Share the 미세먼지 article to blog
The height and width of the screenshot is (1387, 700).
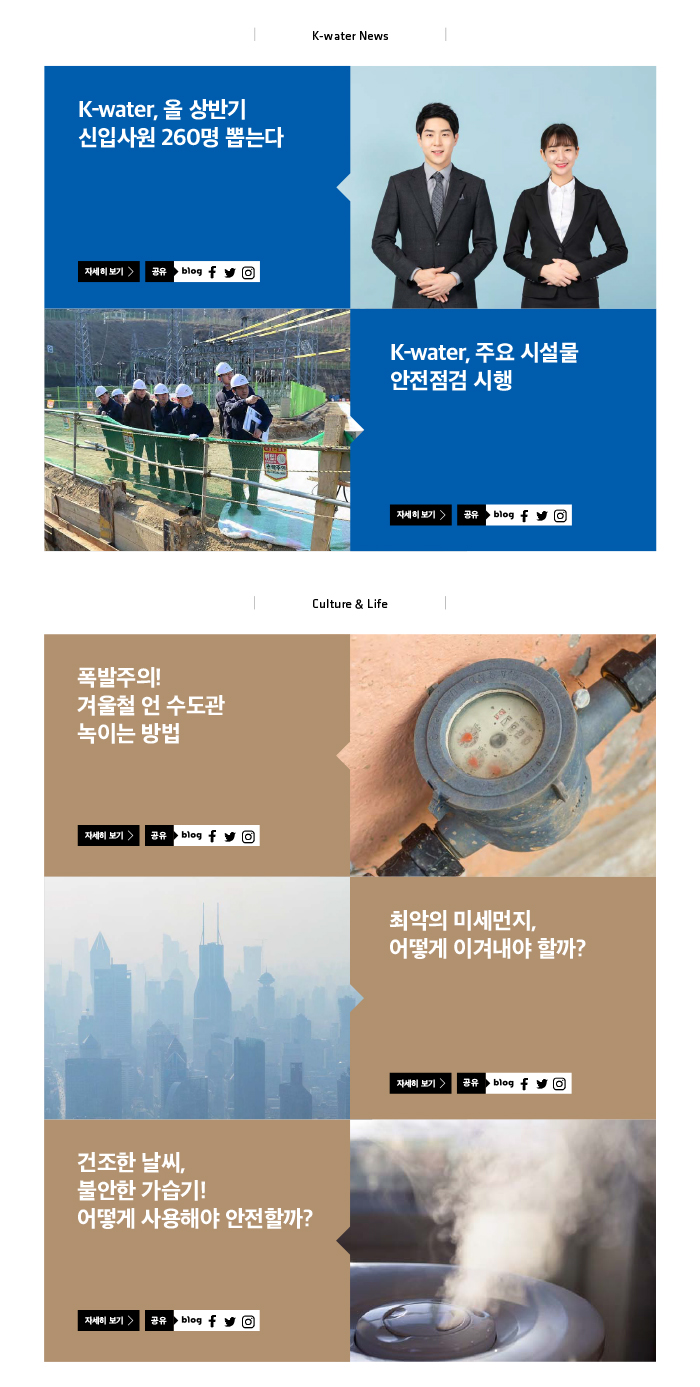coord(503,1083)
